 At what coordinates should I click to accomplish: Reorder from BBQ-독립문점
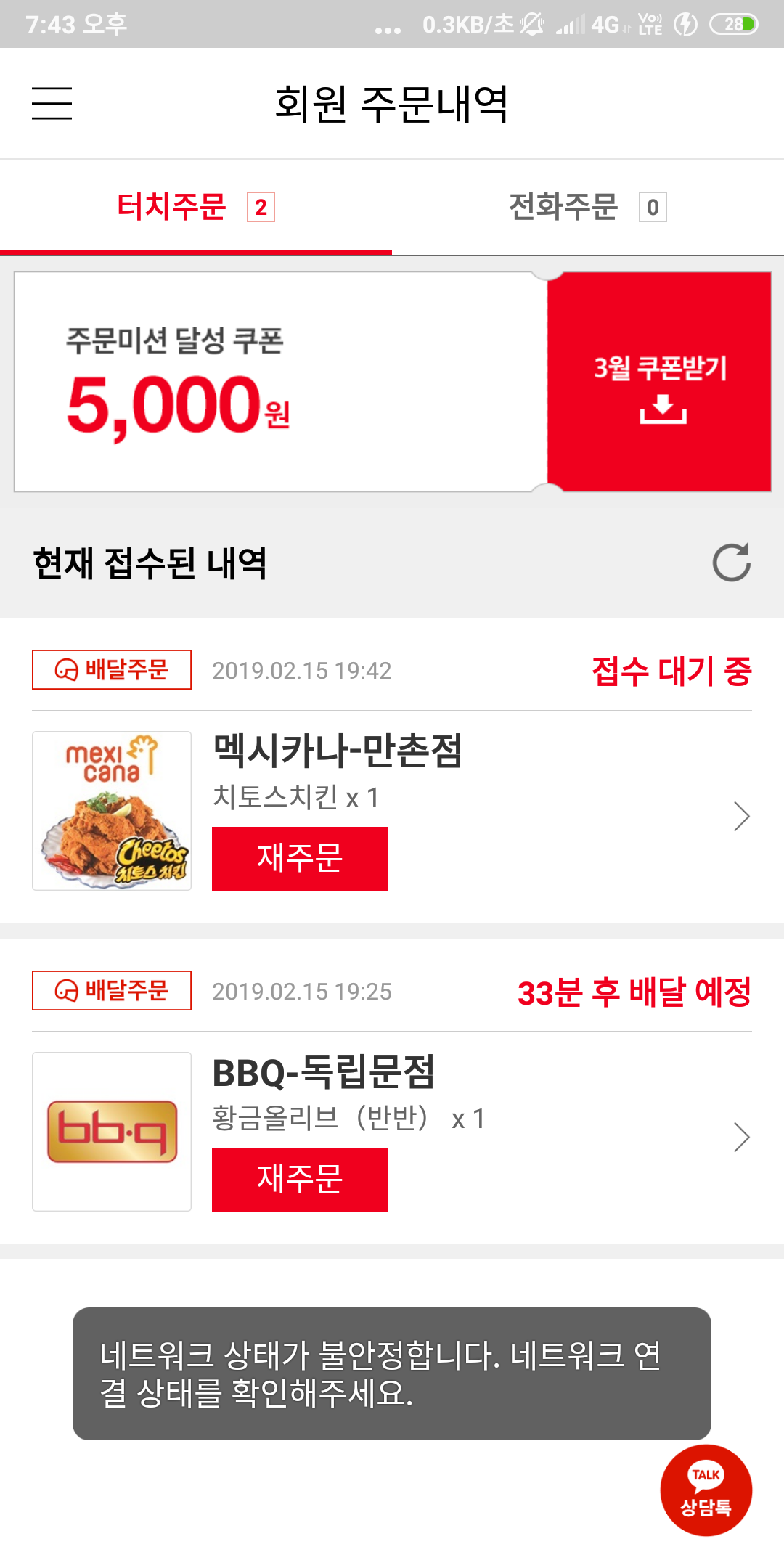coord(299,1179)
